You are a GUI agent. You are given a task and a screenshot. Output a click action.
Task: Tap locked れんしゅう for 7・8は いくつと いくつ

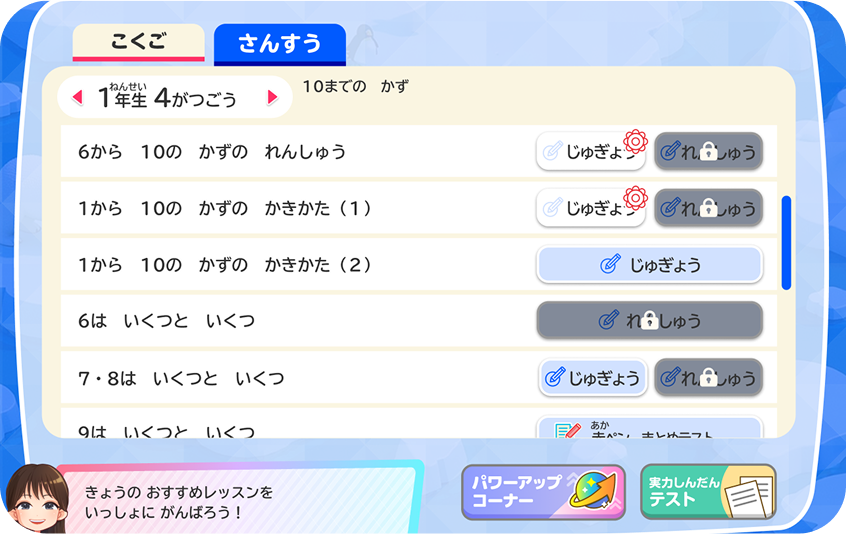(x=708, y=378)
